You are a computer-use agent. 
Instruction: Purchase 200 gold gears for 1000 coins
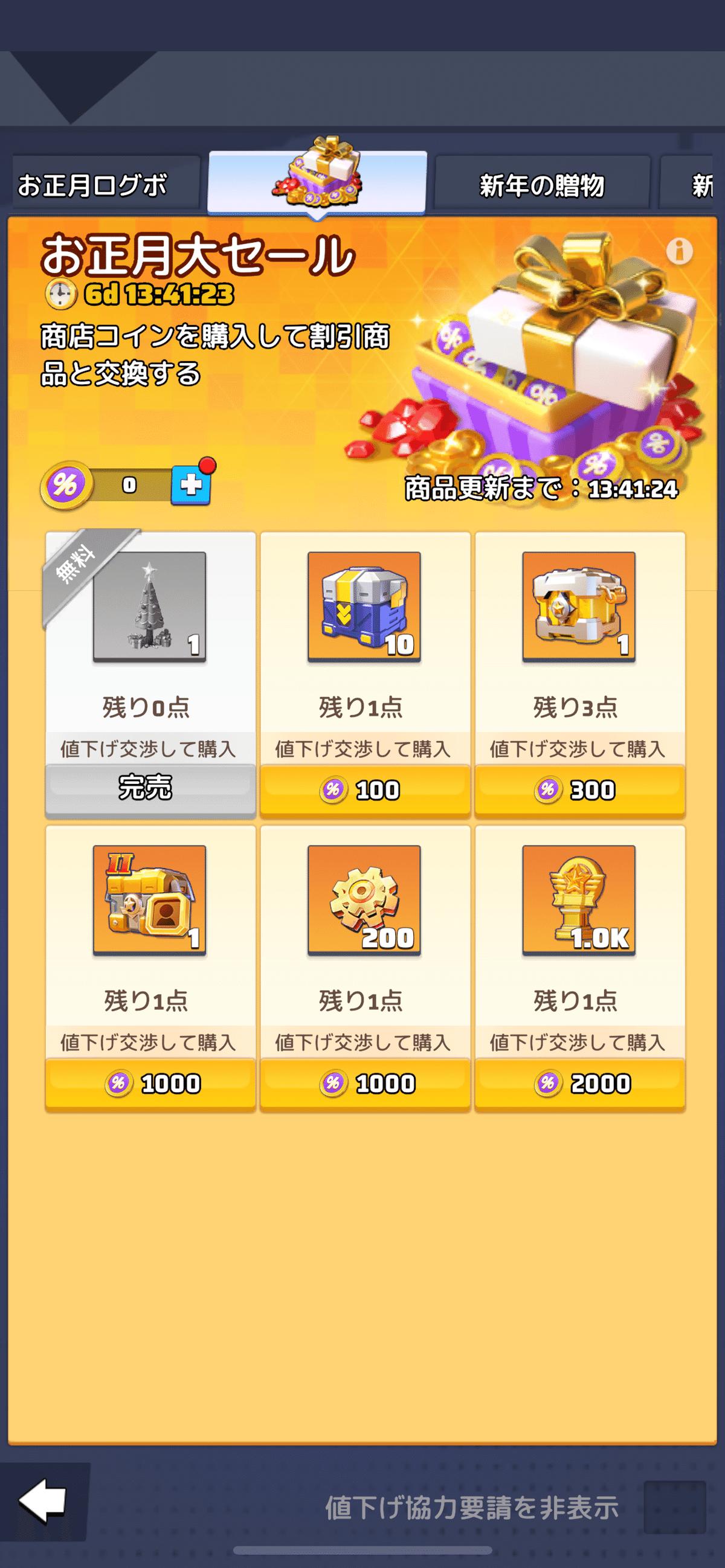(x=366, y=1084)
